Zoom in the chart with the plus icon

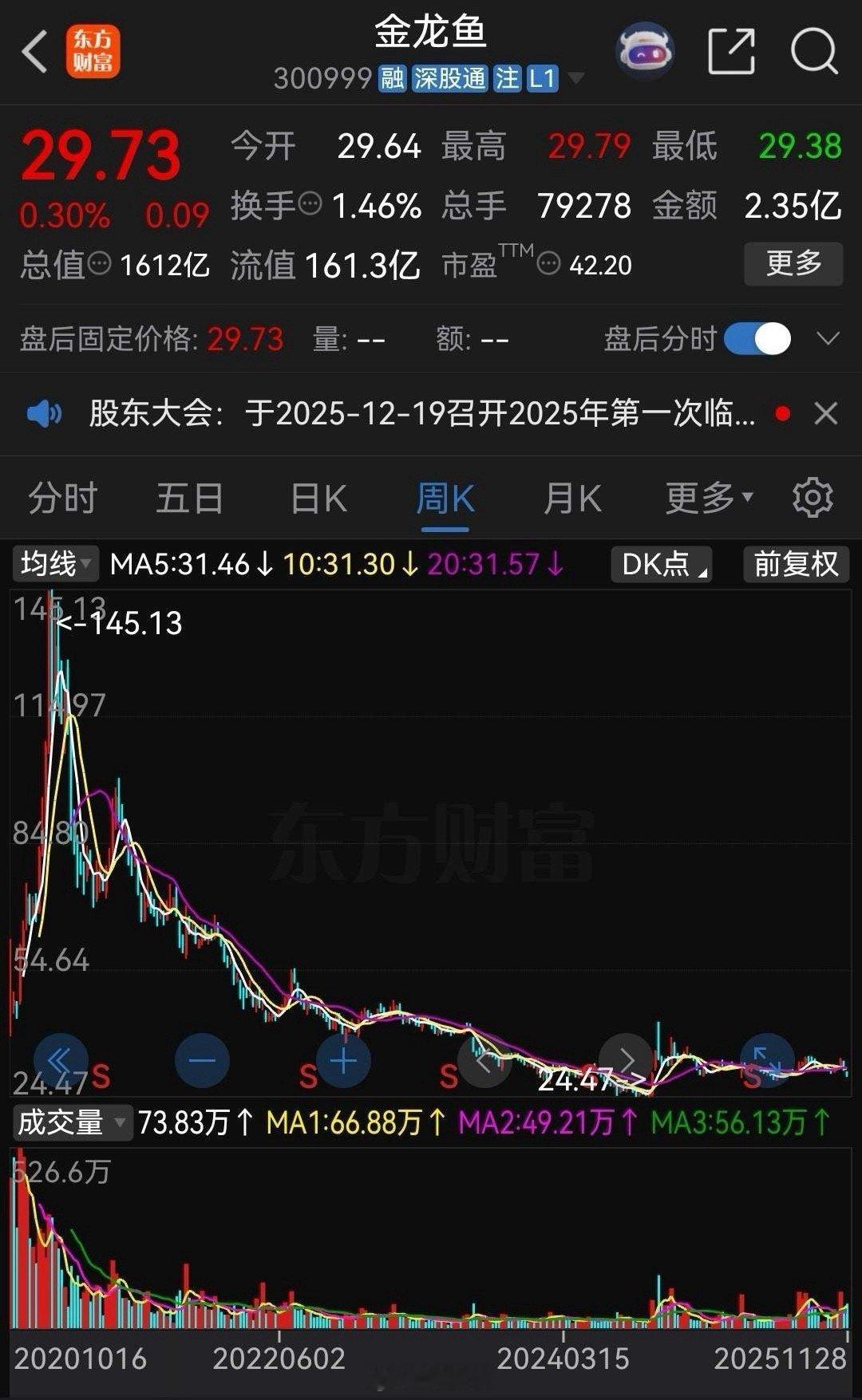pyautogui.click(x=342, y=1059)
